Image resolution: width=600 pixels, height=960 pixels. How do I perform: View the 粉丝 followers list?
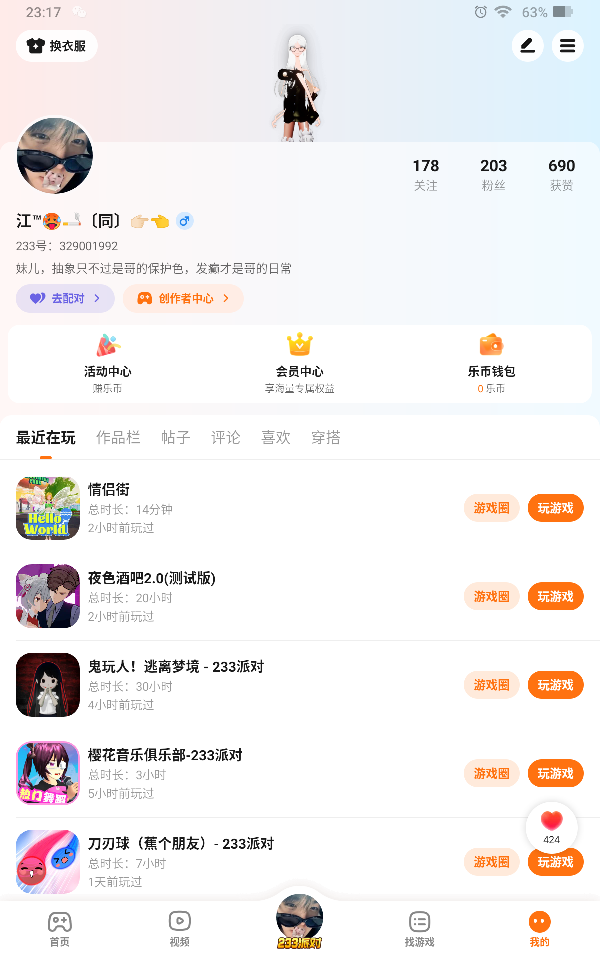pos(493,174)
